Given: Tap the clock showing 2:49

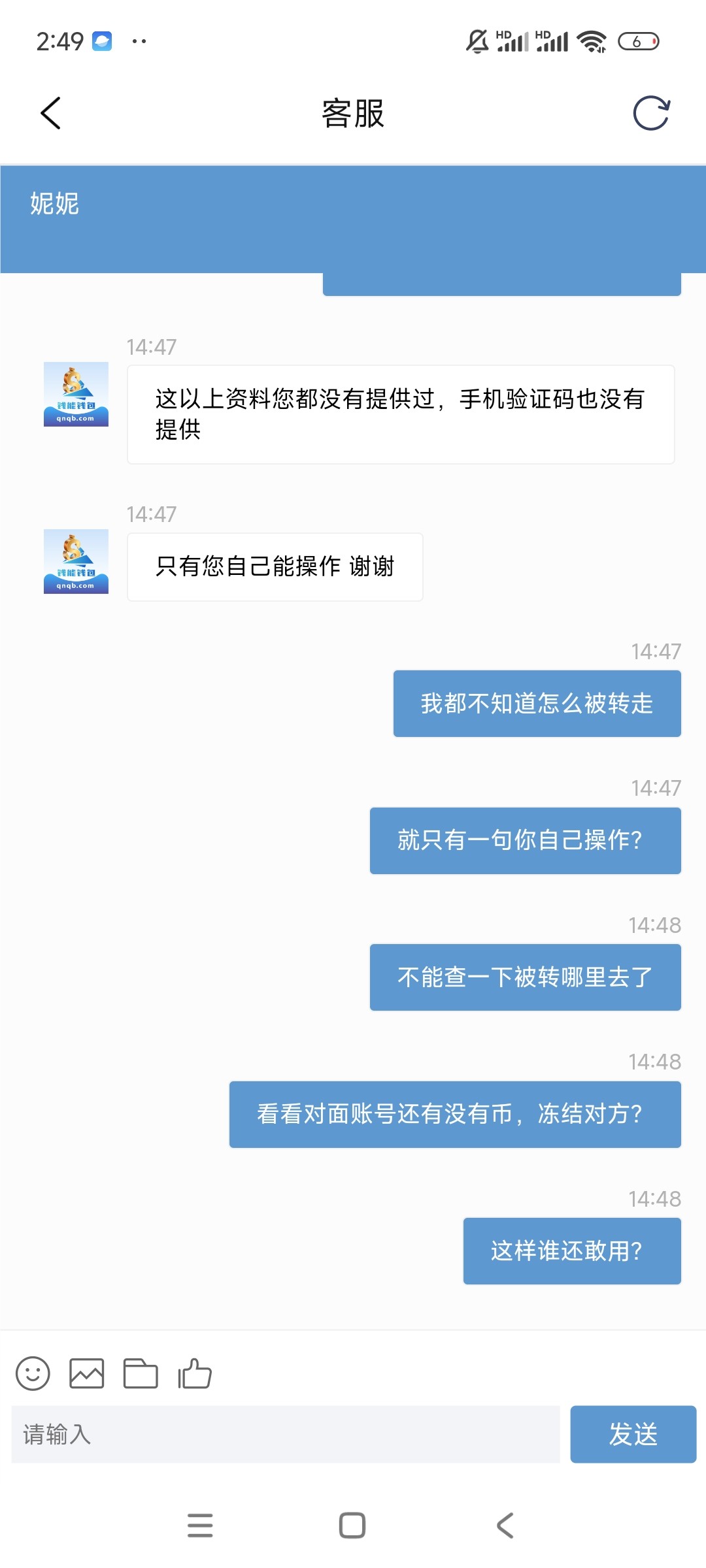Looking at the screenshot, I should pyautogui.click(x=59, y=41).
